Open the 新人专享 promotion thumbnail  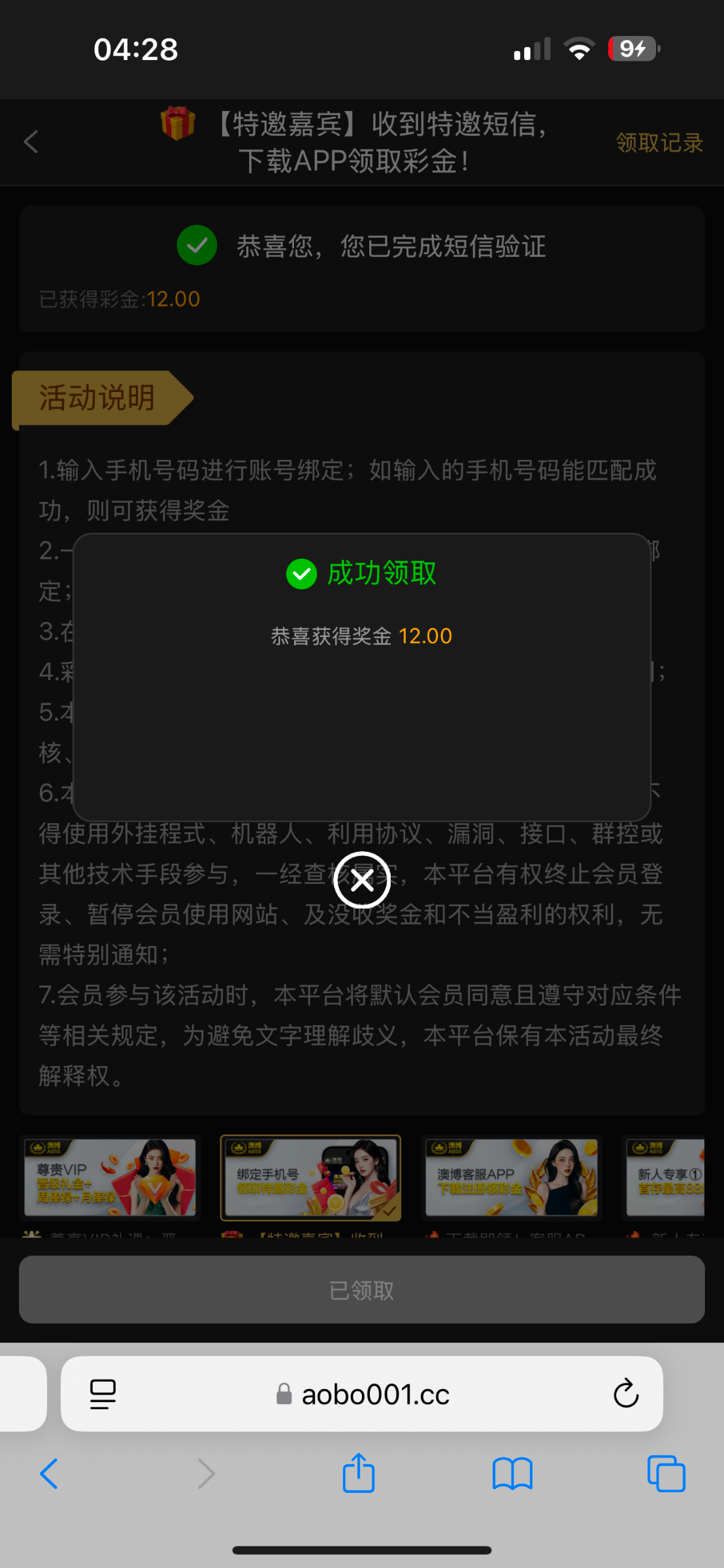(673, 1177)
